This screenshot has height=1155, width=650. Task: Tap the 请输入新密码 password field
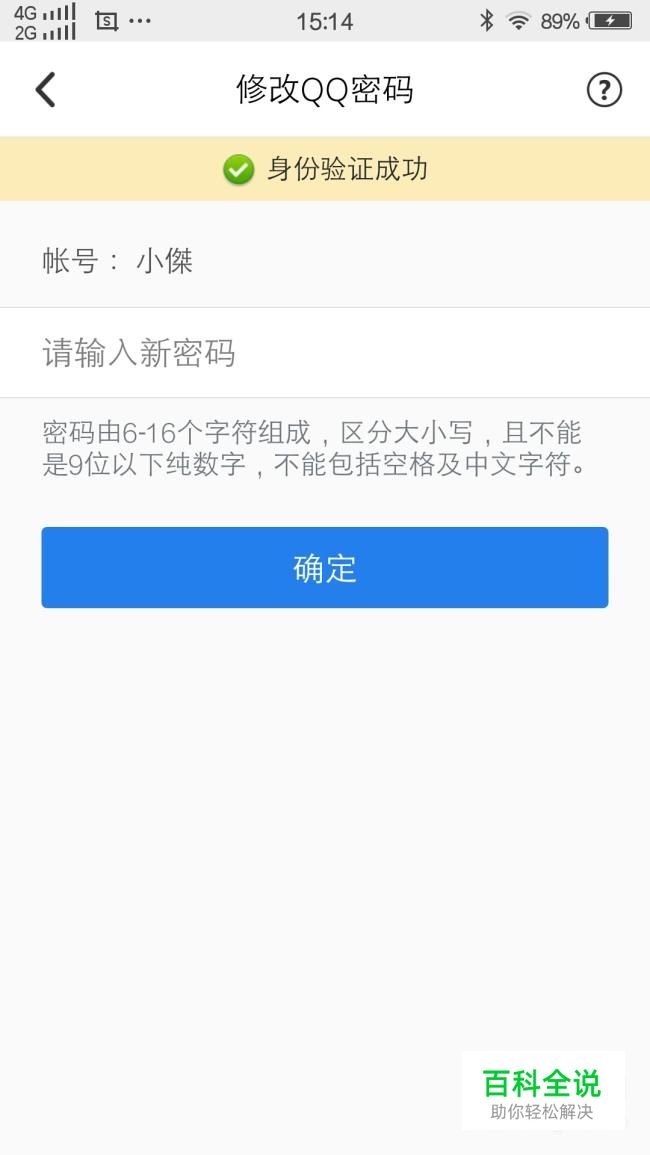pyautogui.click(x=325, y=353)
